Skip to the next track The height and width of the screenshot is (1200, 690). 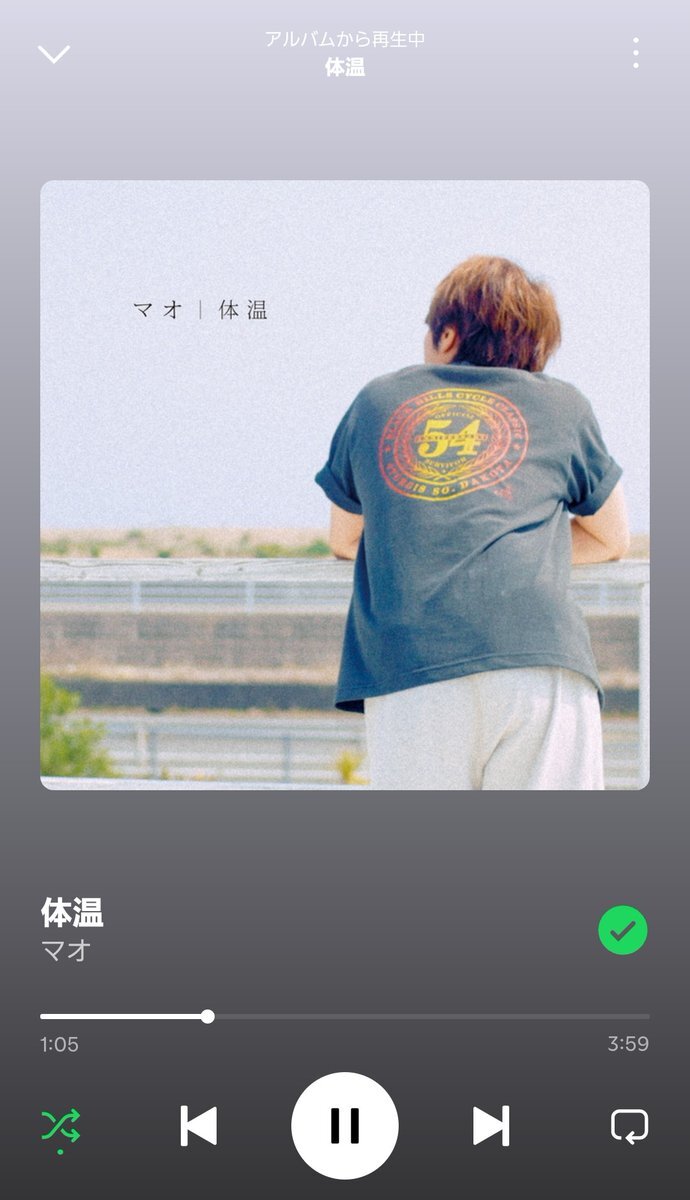click(491, 1126)
